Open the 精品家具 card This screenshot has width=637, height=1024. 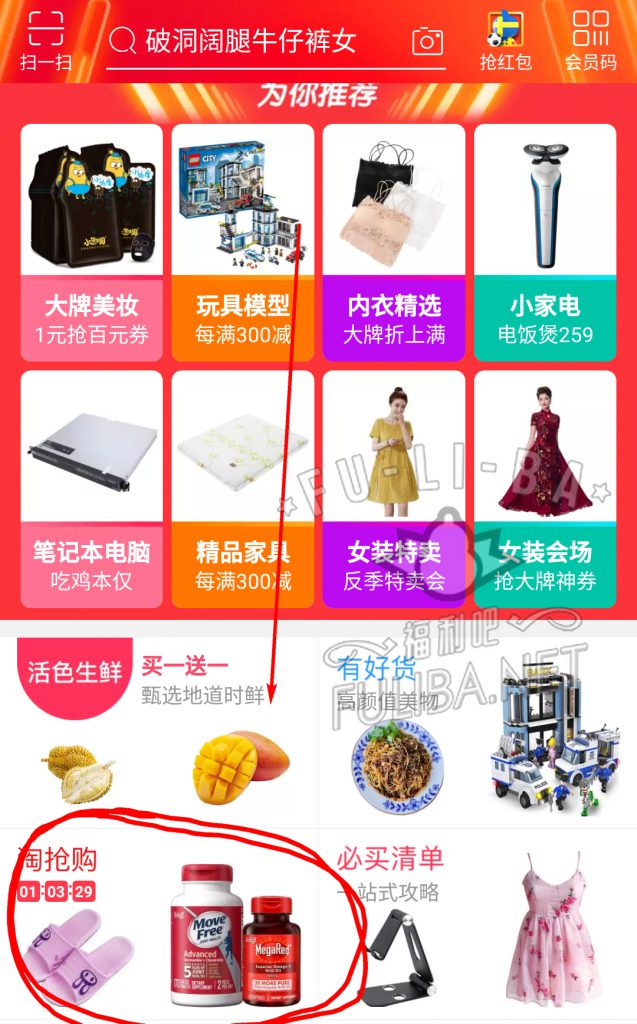(x=242, y=488)
